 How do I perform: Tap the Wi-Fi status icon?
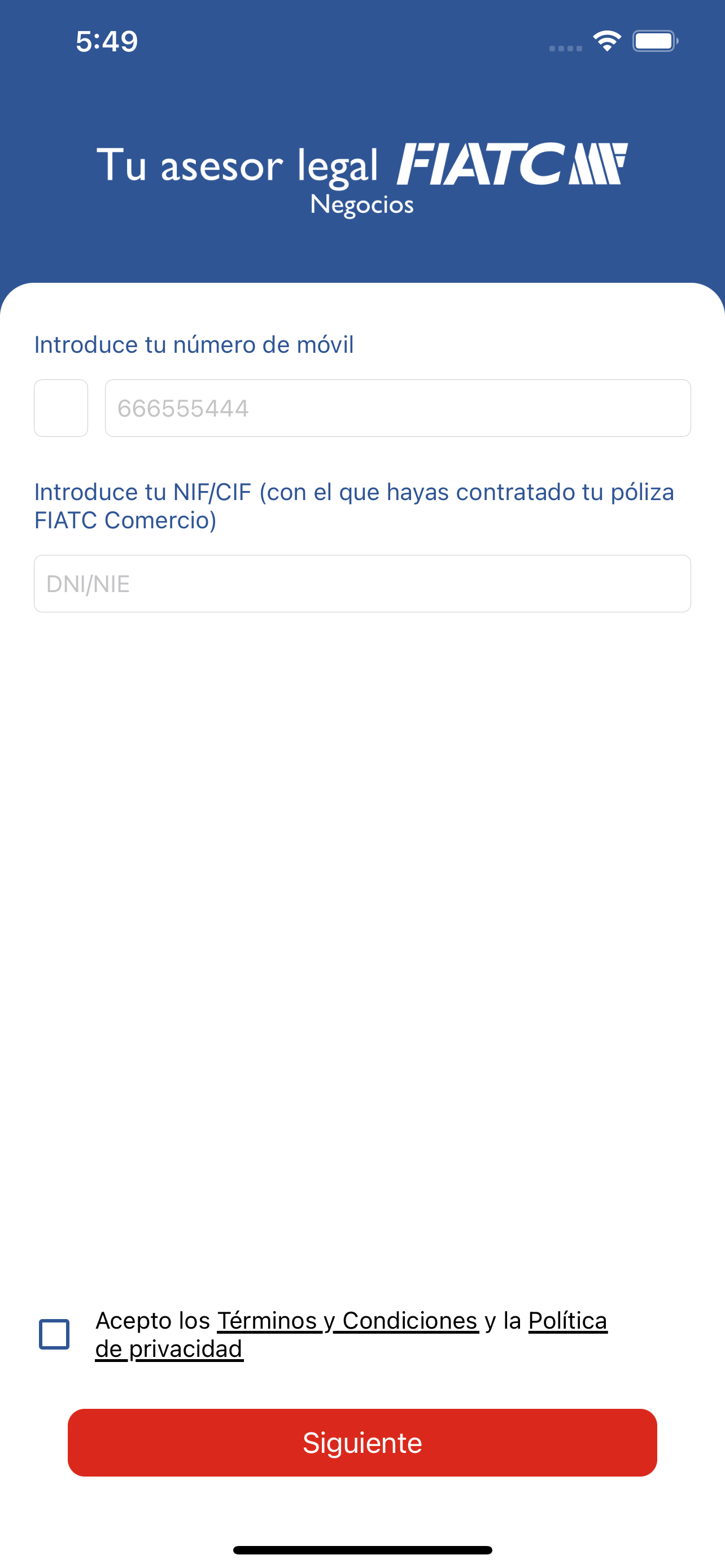(606, 40)
